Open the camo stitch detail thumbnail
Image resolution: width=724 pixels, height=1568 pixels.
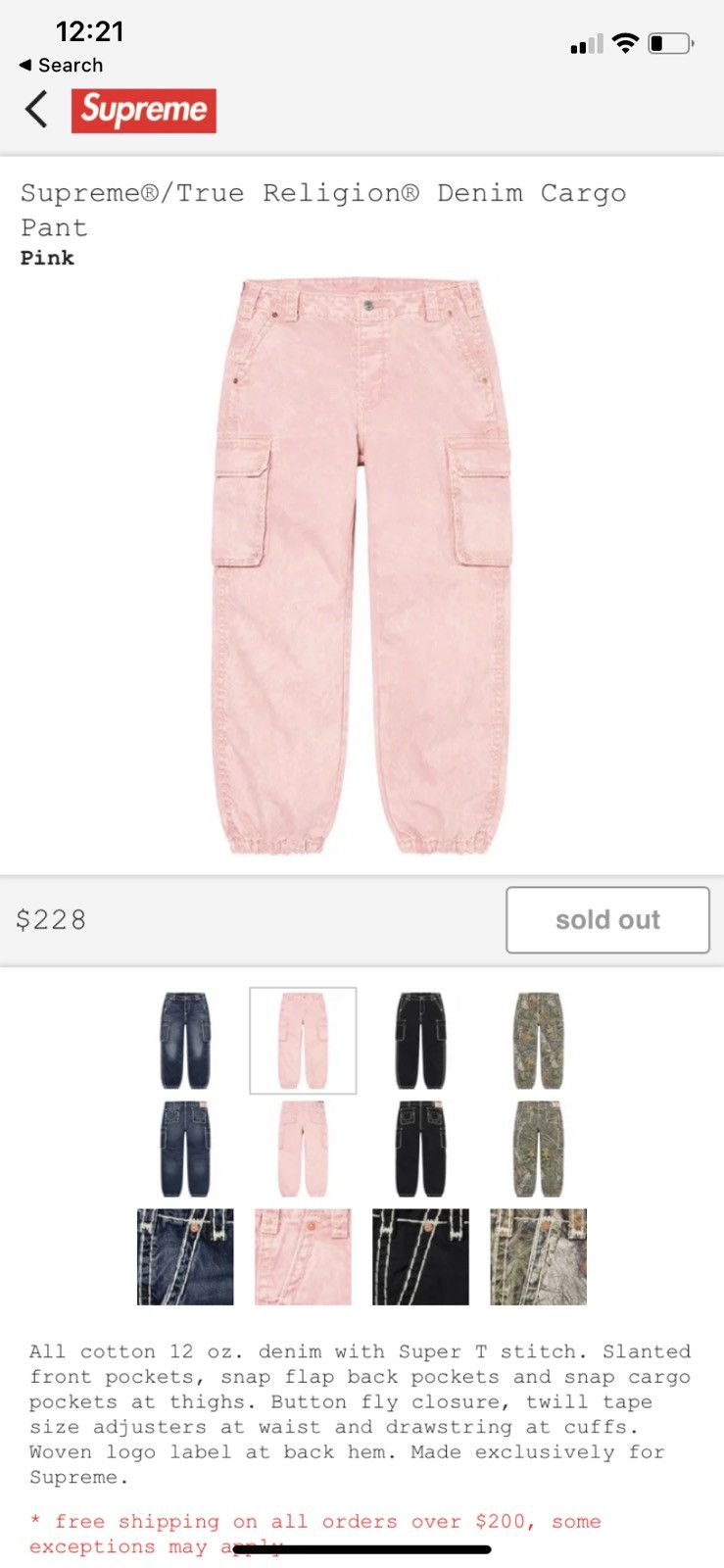(538, 1256)
